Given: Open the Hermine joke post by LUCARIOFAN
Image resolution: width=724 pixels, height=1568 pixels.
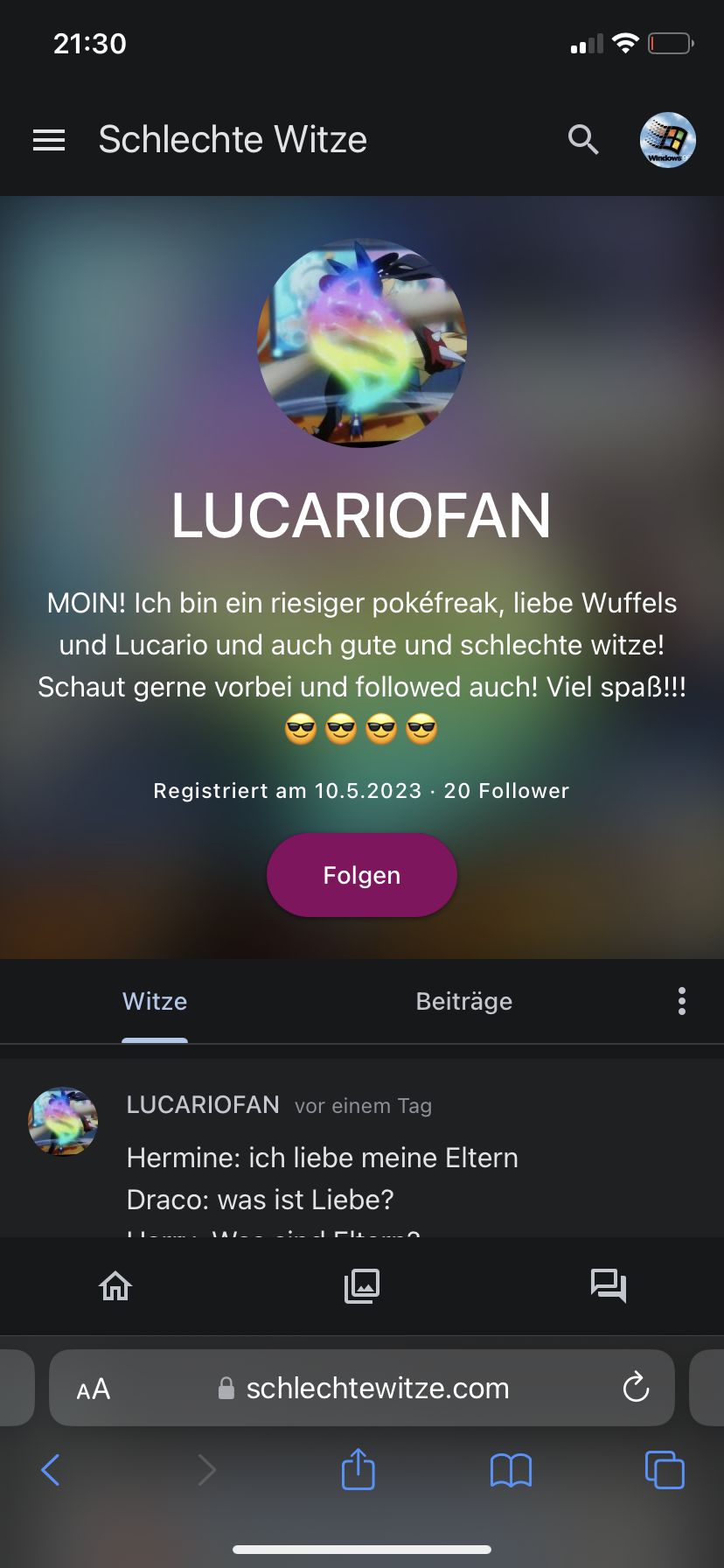Looking at the screenshot, I should click(x=322, y=1178).
